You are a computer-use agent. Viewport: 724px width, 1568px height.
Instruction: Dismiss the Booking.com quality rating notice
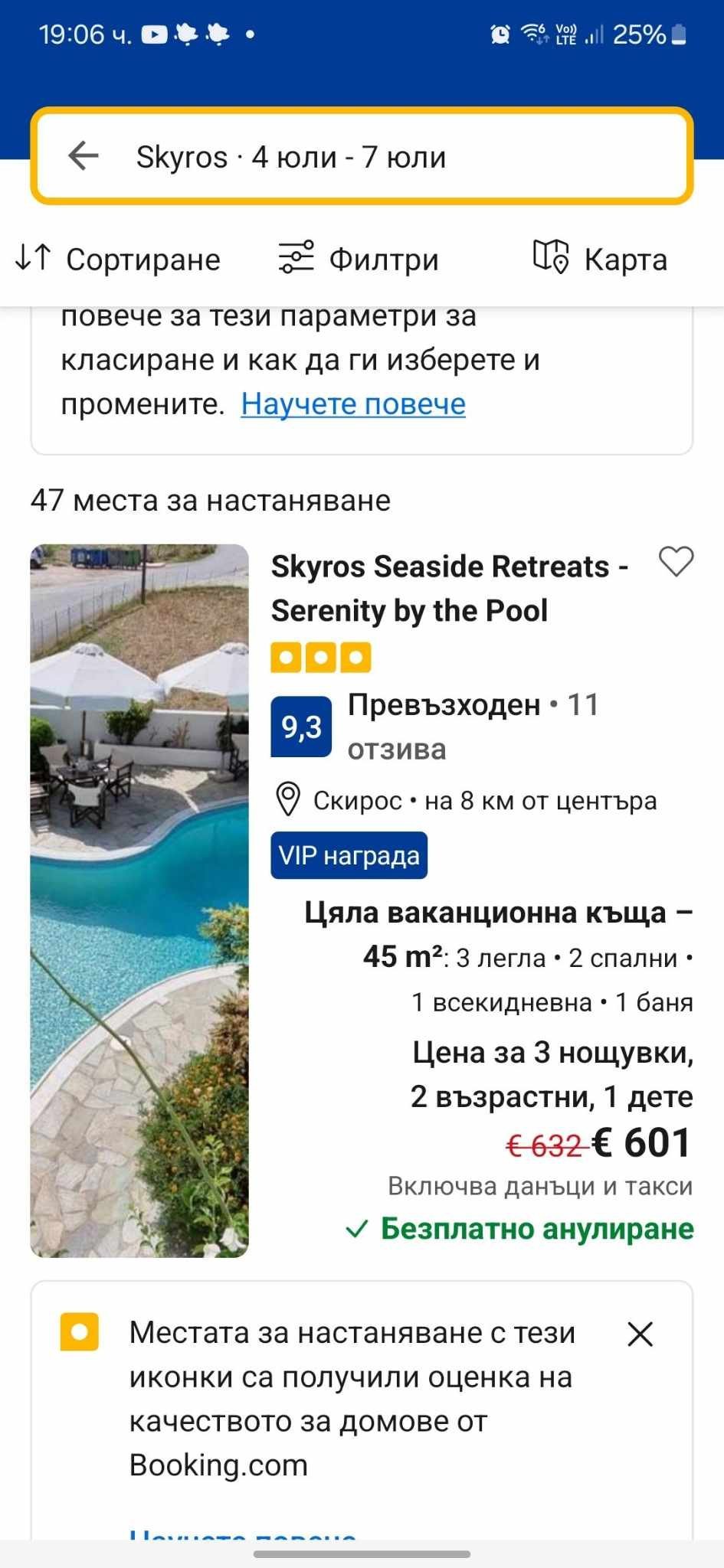[x=640, y=1334]
